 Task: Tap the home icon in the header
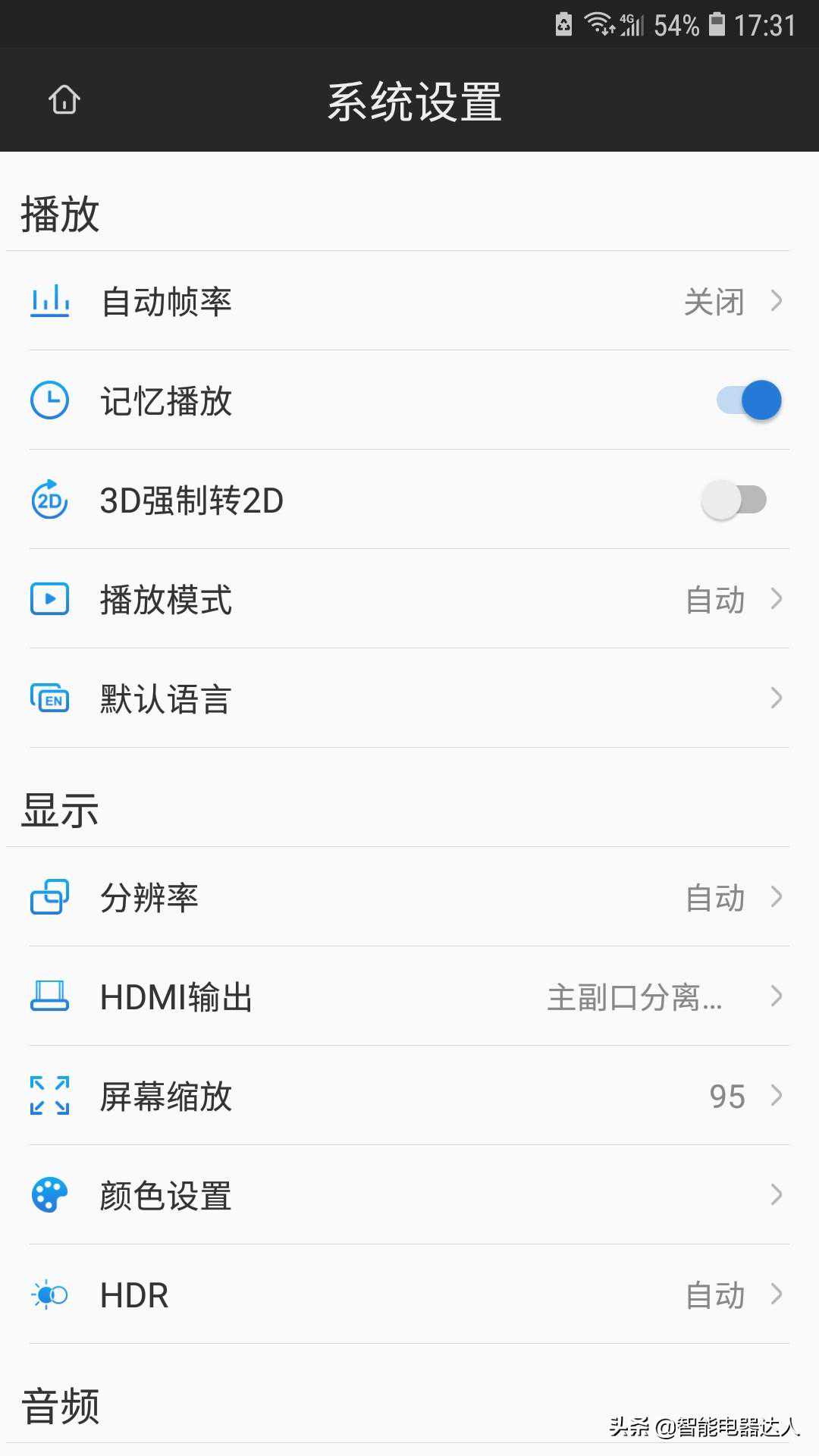pyautogui.click(x=64, y=99)
